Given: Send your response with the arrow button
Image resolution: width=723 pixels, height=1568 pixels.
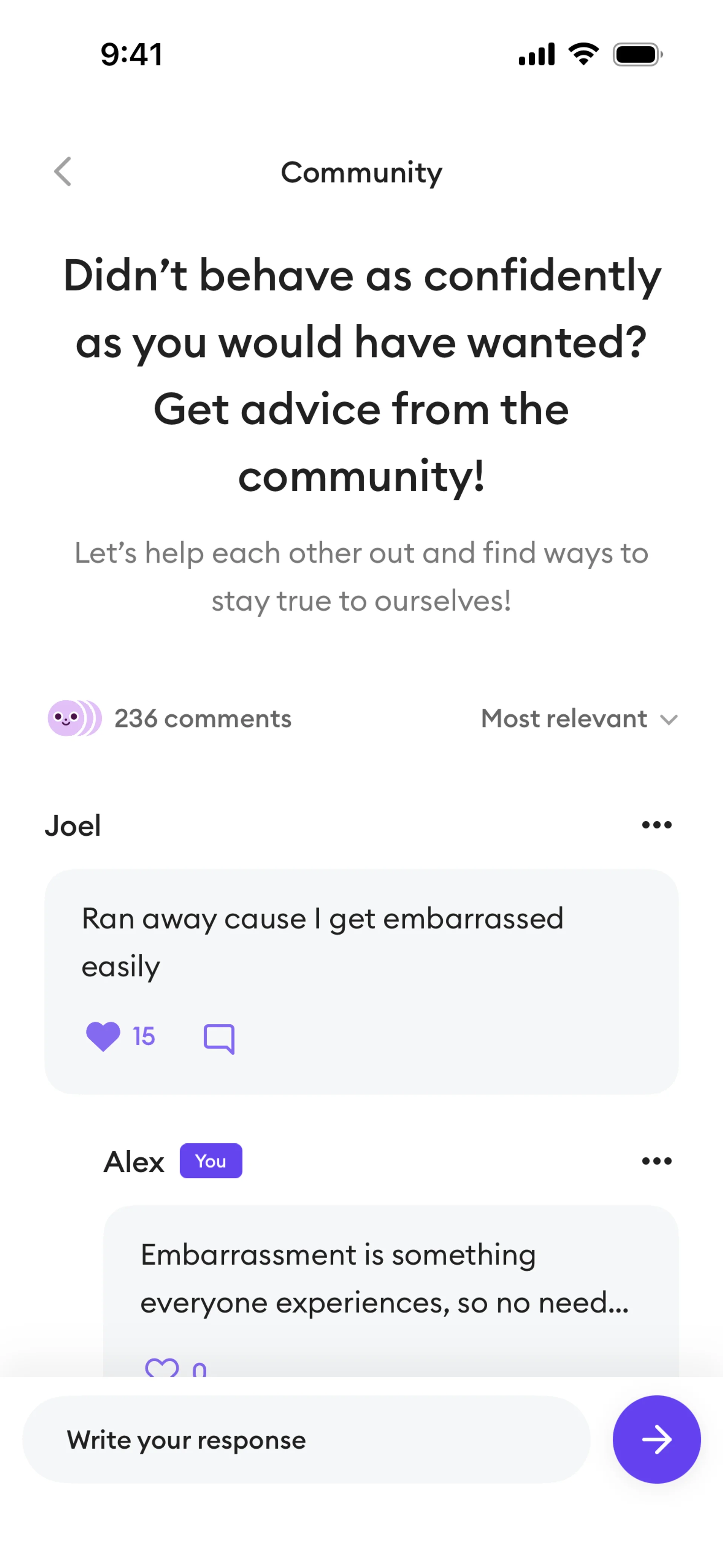Looking at the screenshot, I should coord(656,1440).
